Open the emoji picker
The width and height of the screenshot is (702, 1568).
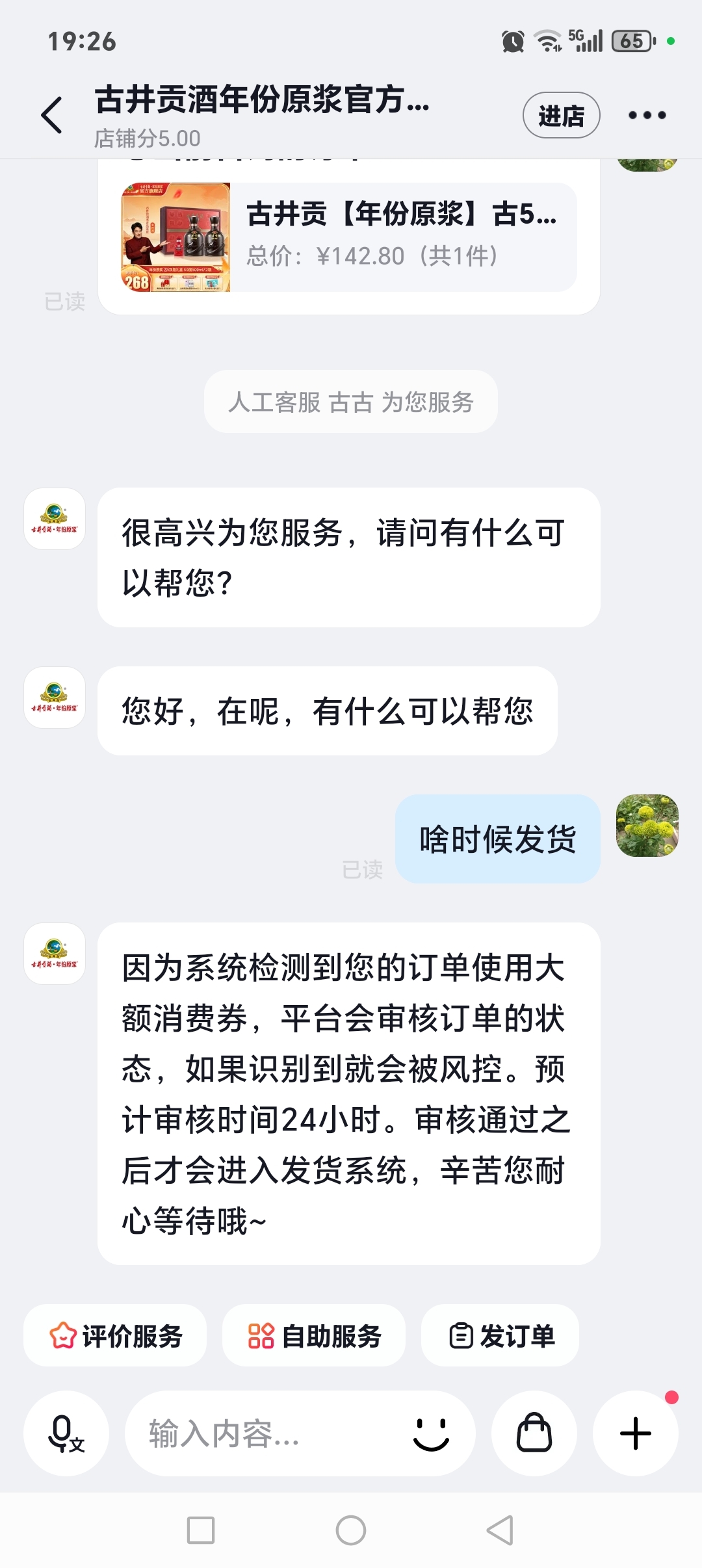(x=431, y=1433)
